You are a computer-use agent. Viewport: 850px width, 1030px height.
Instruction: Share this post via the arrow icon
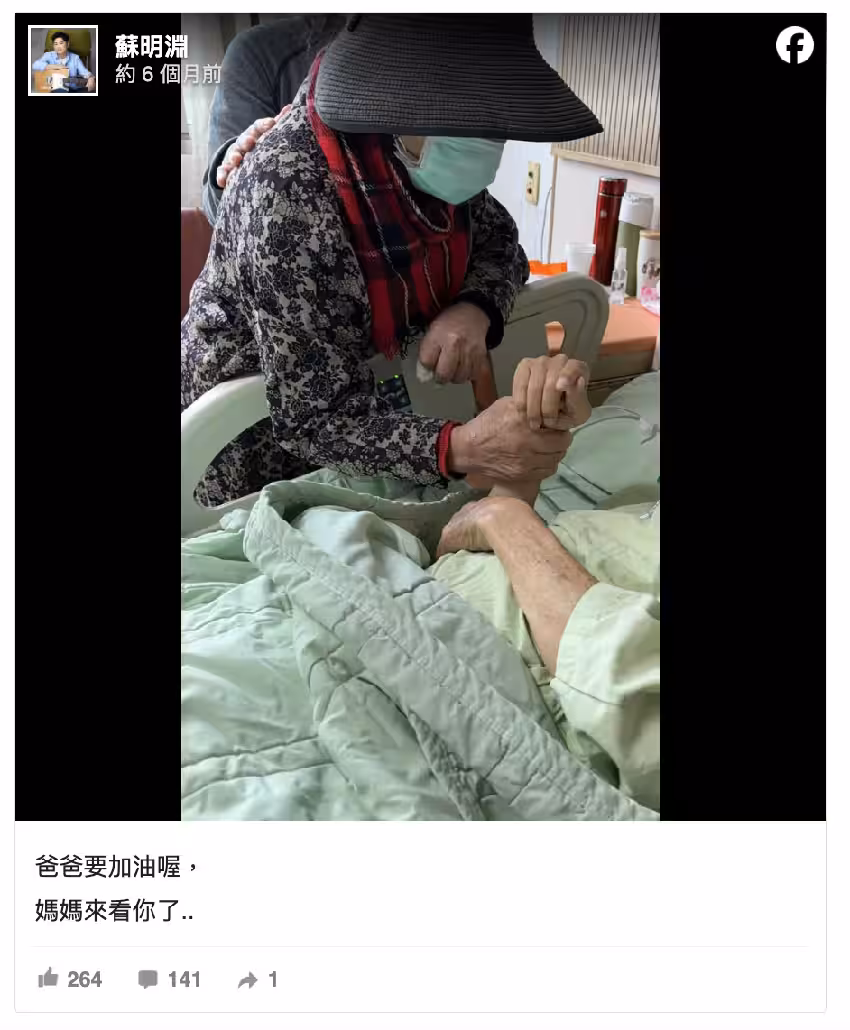point(248,980)
